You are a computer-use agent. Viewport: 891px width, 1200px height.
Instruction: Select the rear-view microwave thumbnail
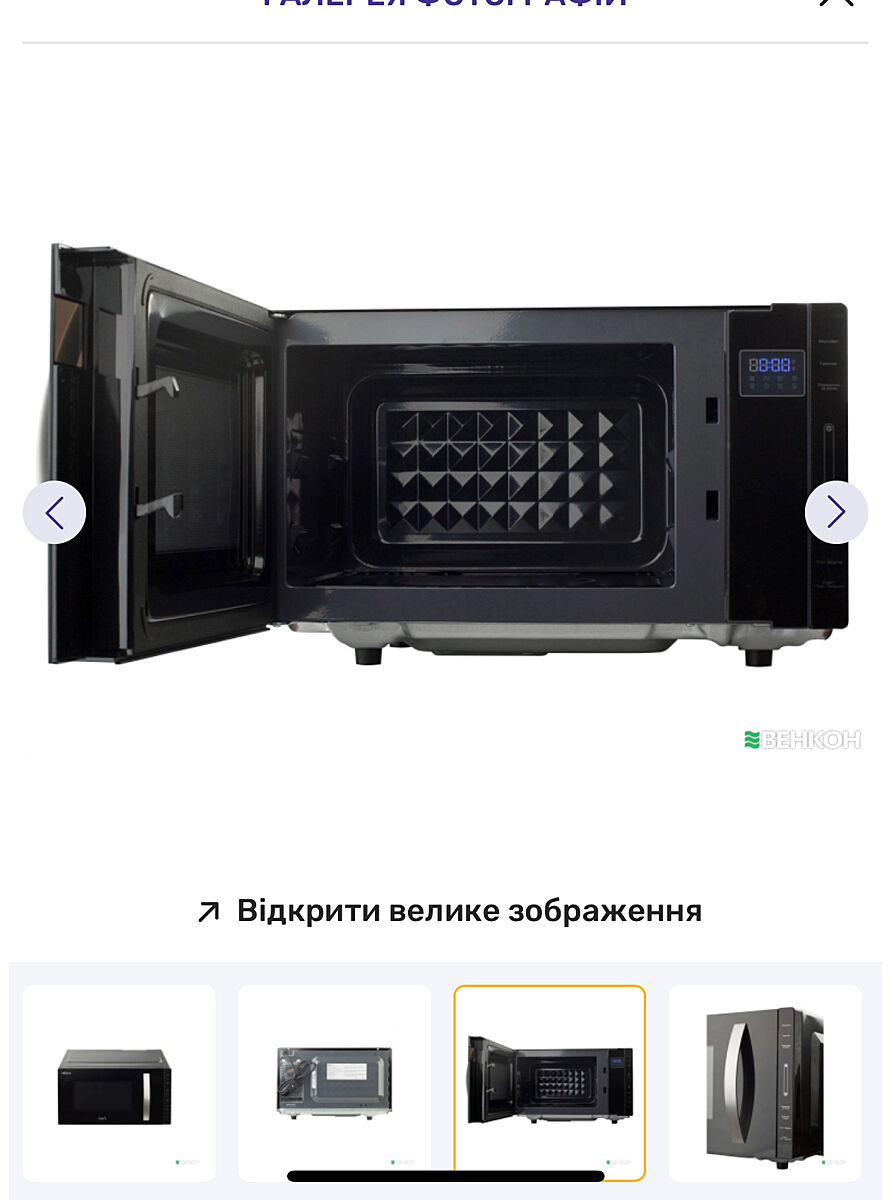click(x=334, y=1082)
